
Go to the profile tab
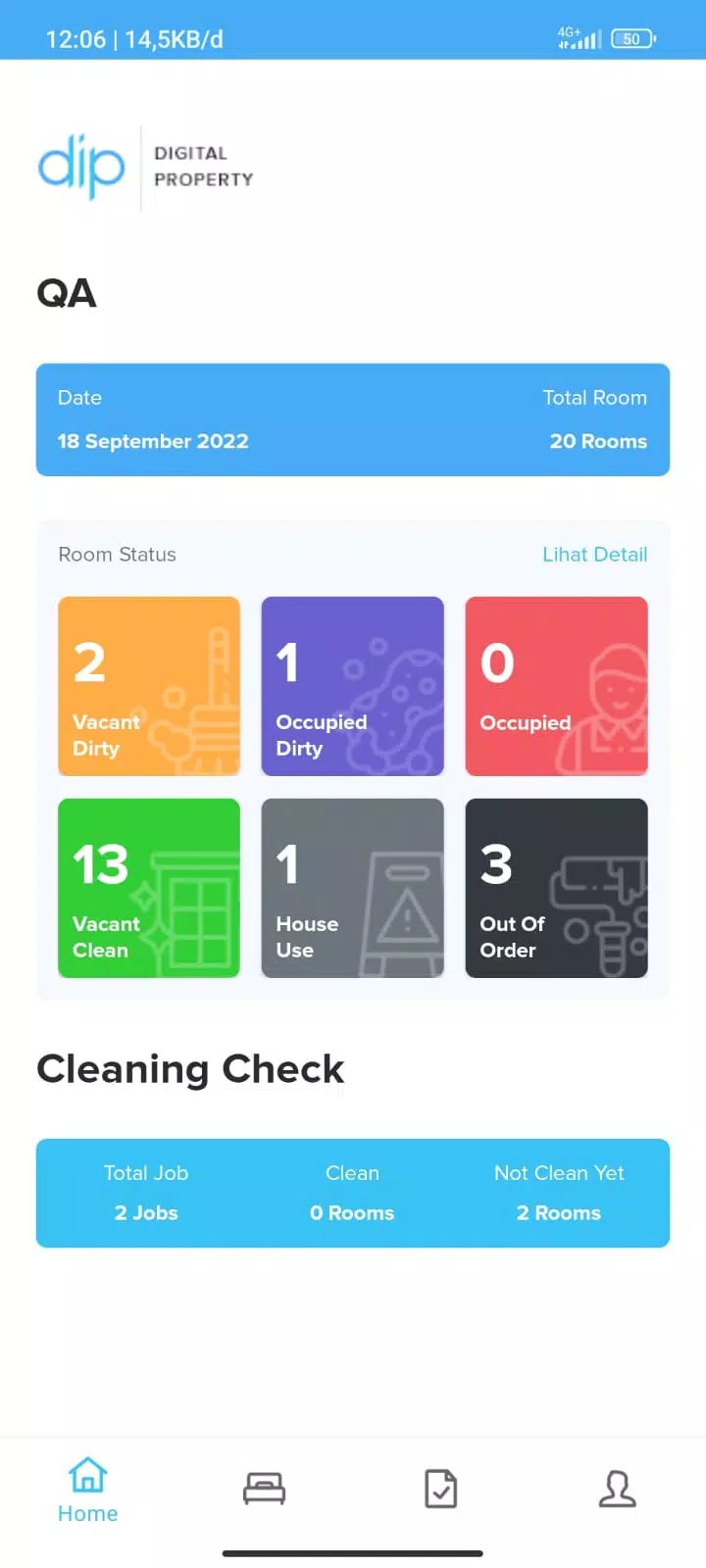617,1490
